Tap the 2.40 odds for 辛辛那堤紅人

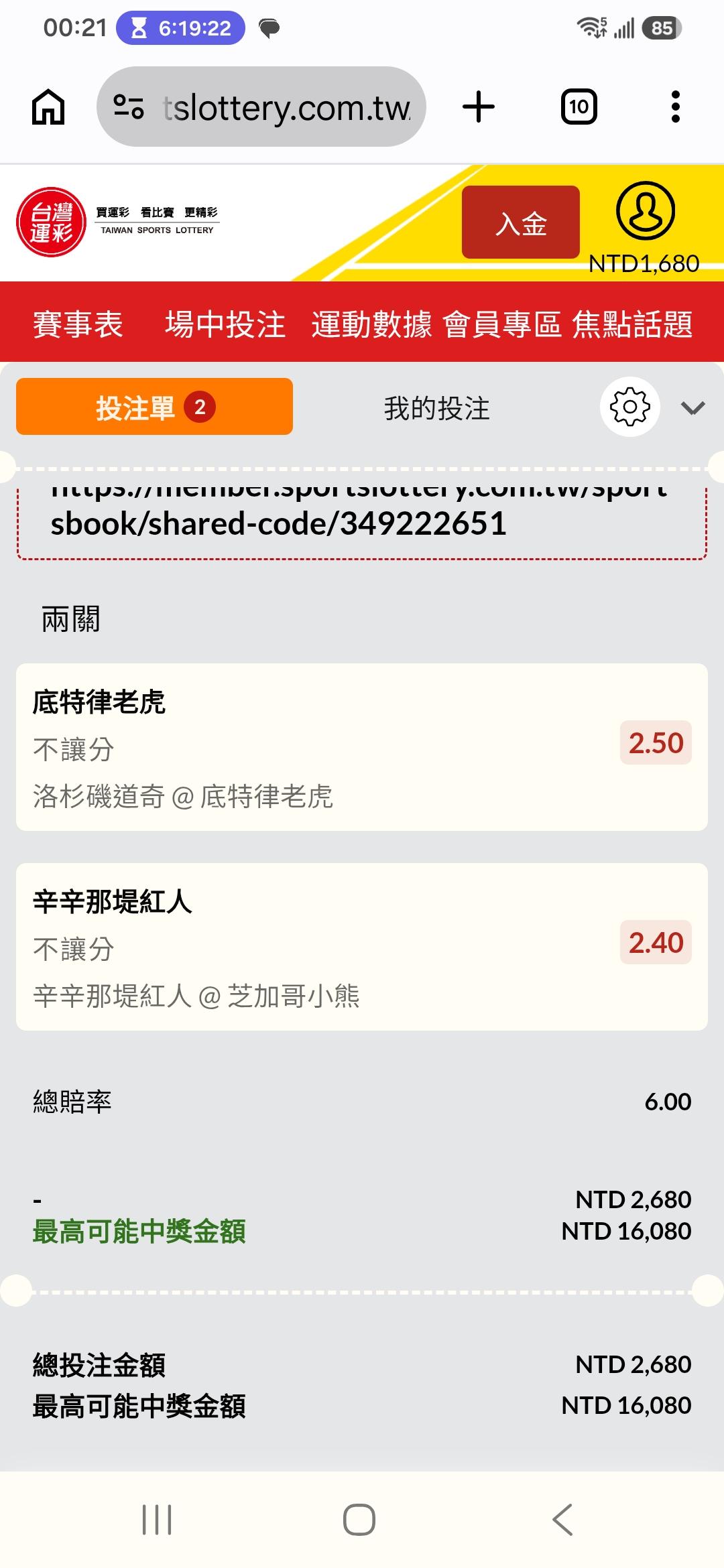(x=656, y=942)
